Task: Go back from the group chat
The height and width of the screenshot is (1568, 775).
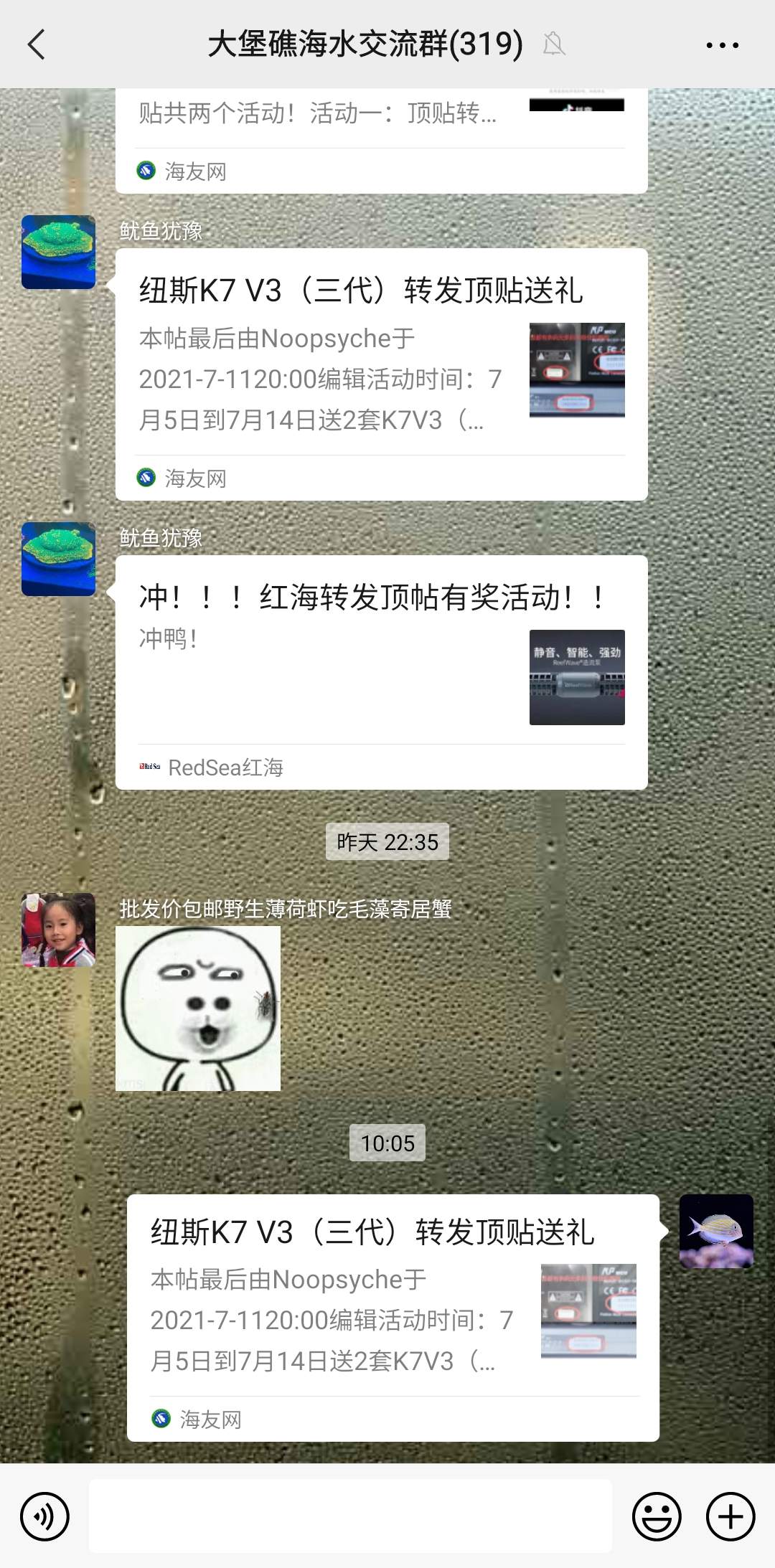Action: point(36,44)
